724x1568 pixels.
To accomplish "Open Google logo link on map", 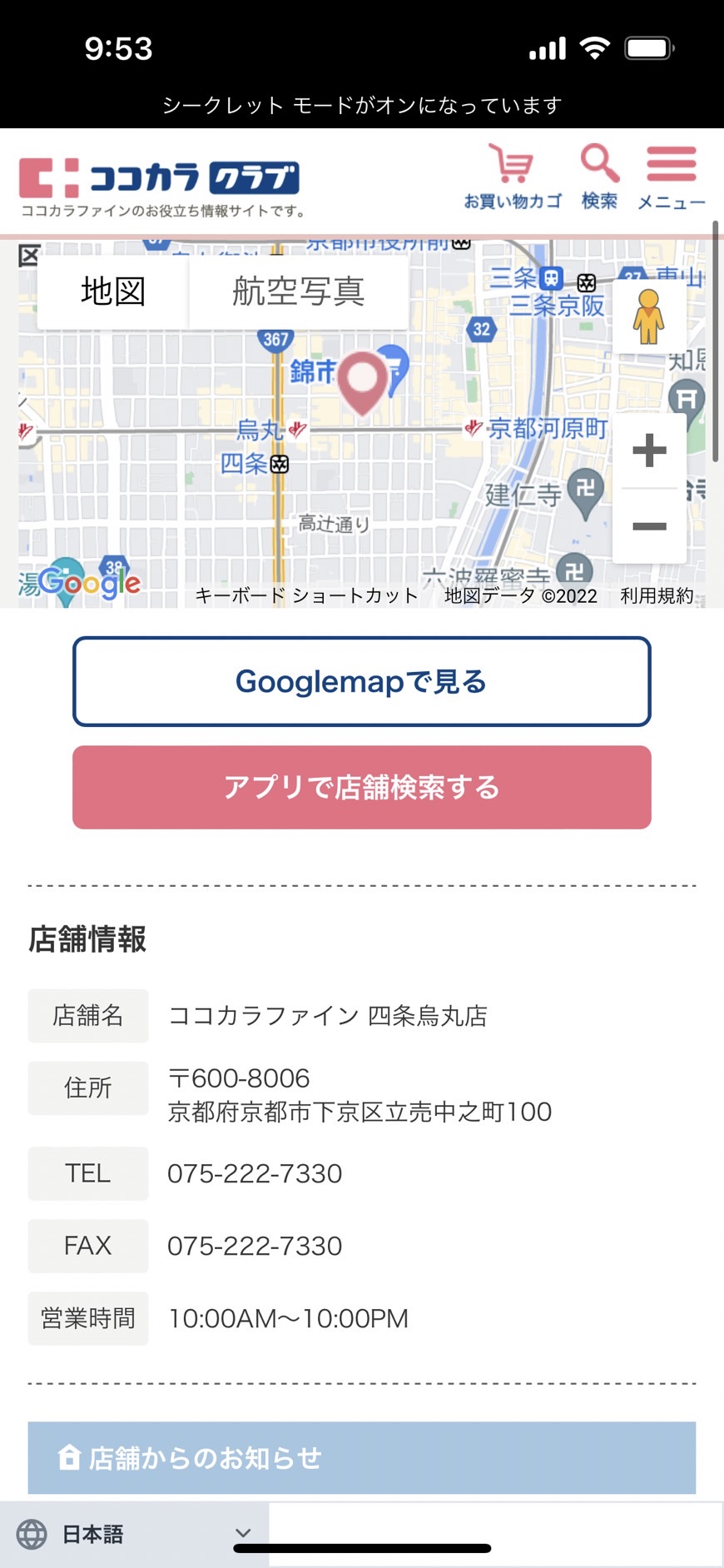I will coord(90,582).
